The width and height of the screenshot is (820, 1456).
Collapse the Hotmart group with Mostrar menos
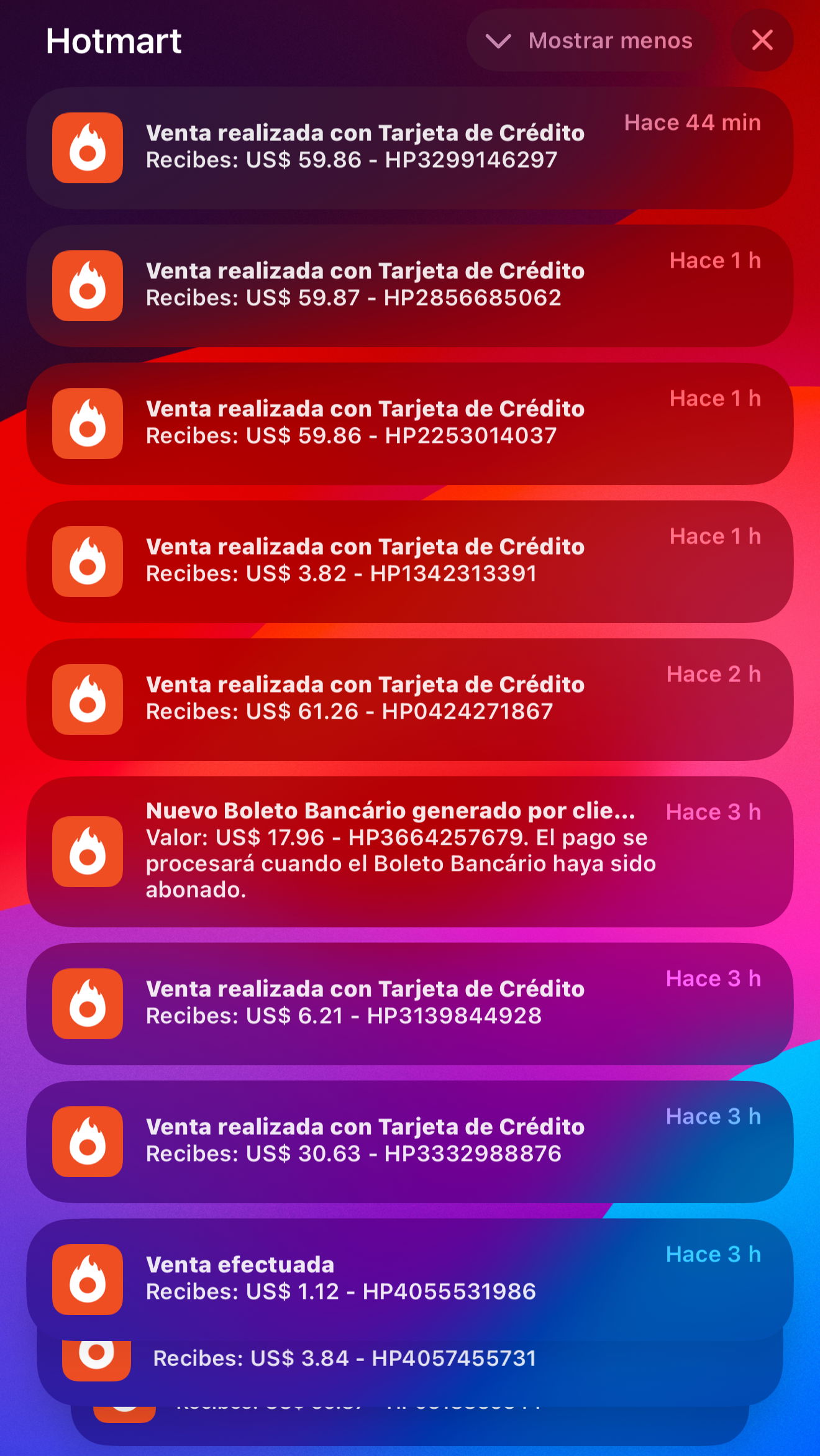[590, 41]
